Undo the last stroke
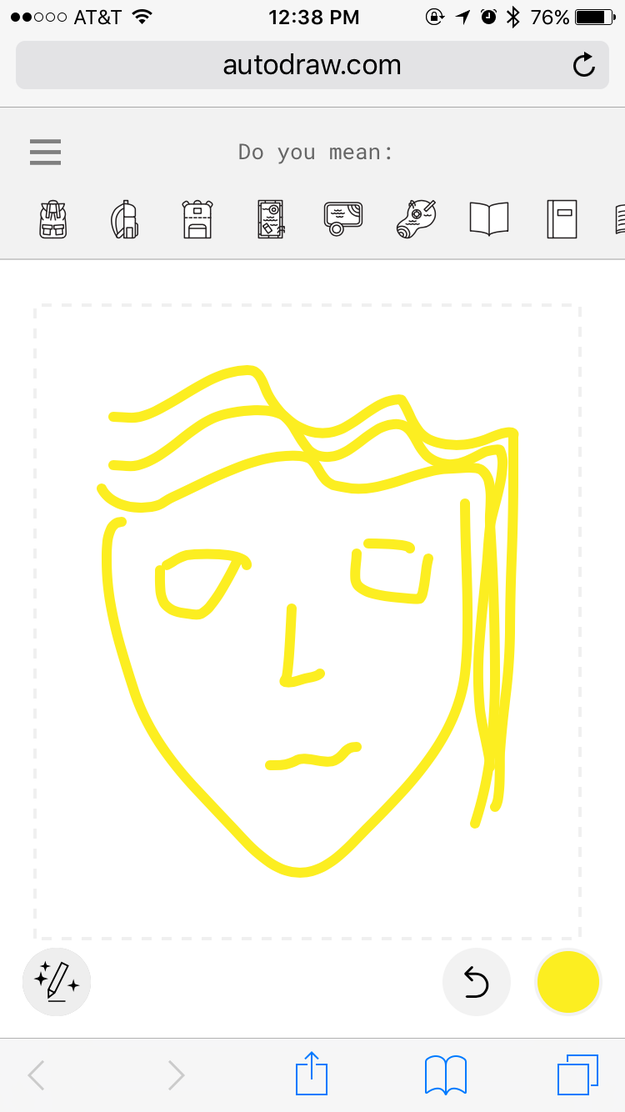 click(476, 982)
